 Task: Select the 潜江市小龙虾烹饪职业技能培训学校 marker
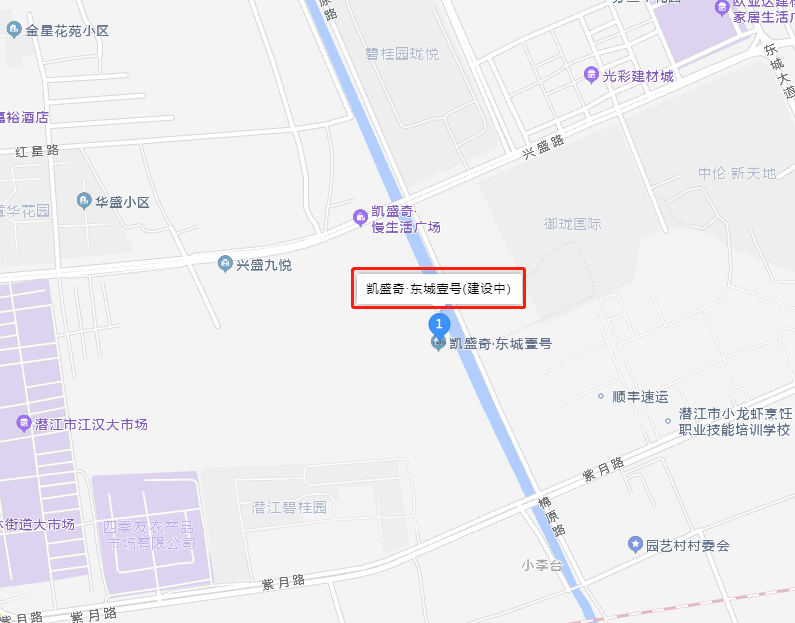click(669, 421)
